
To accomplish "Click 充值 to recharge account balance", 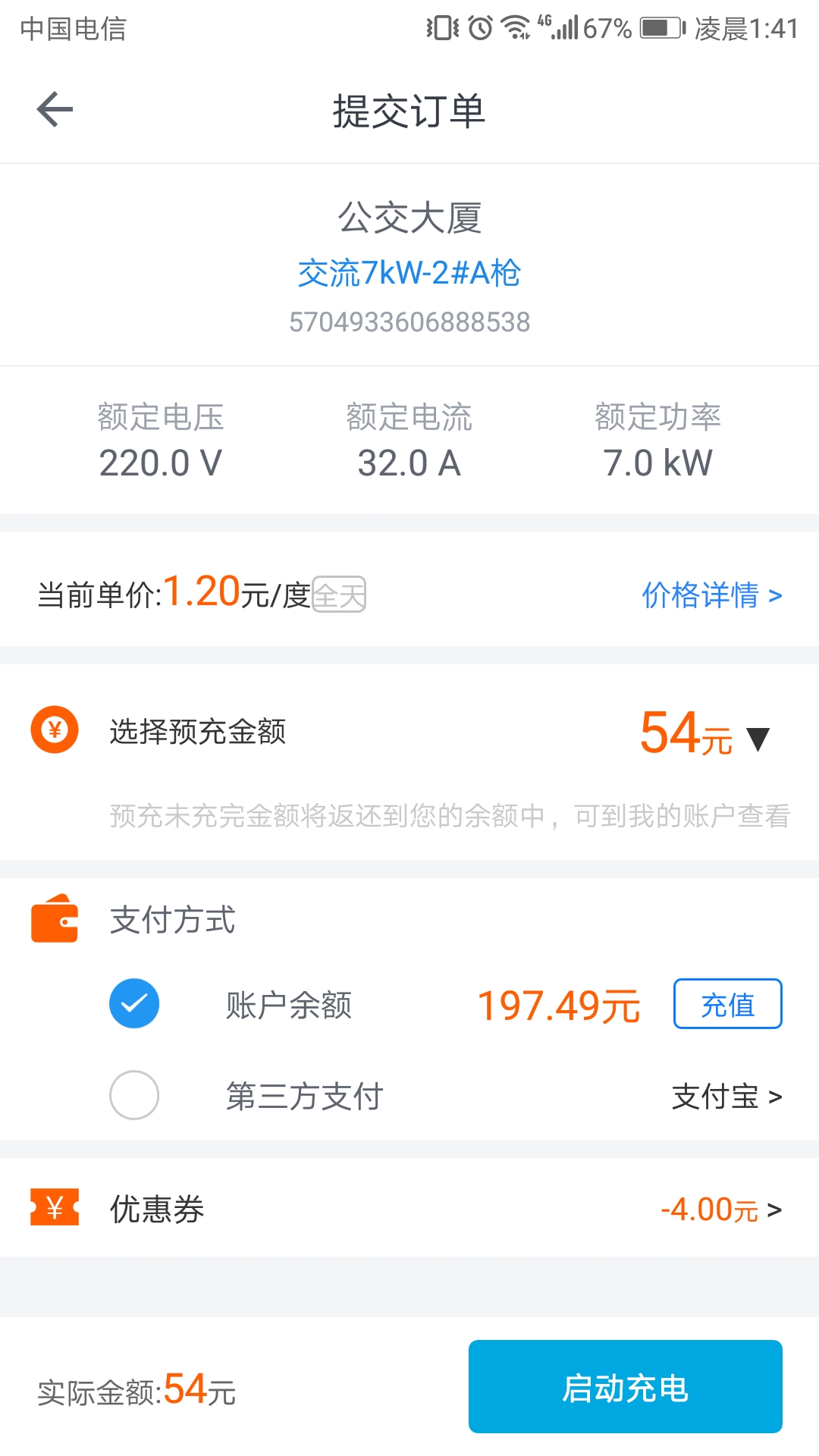I will tap(727, 1004).
